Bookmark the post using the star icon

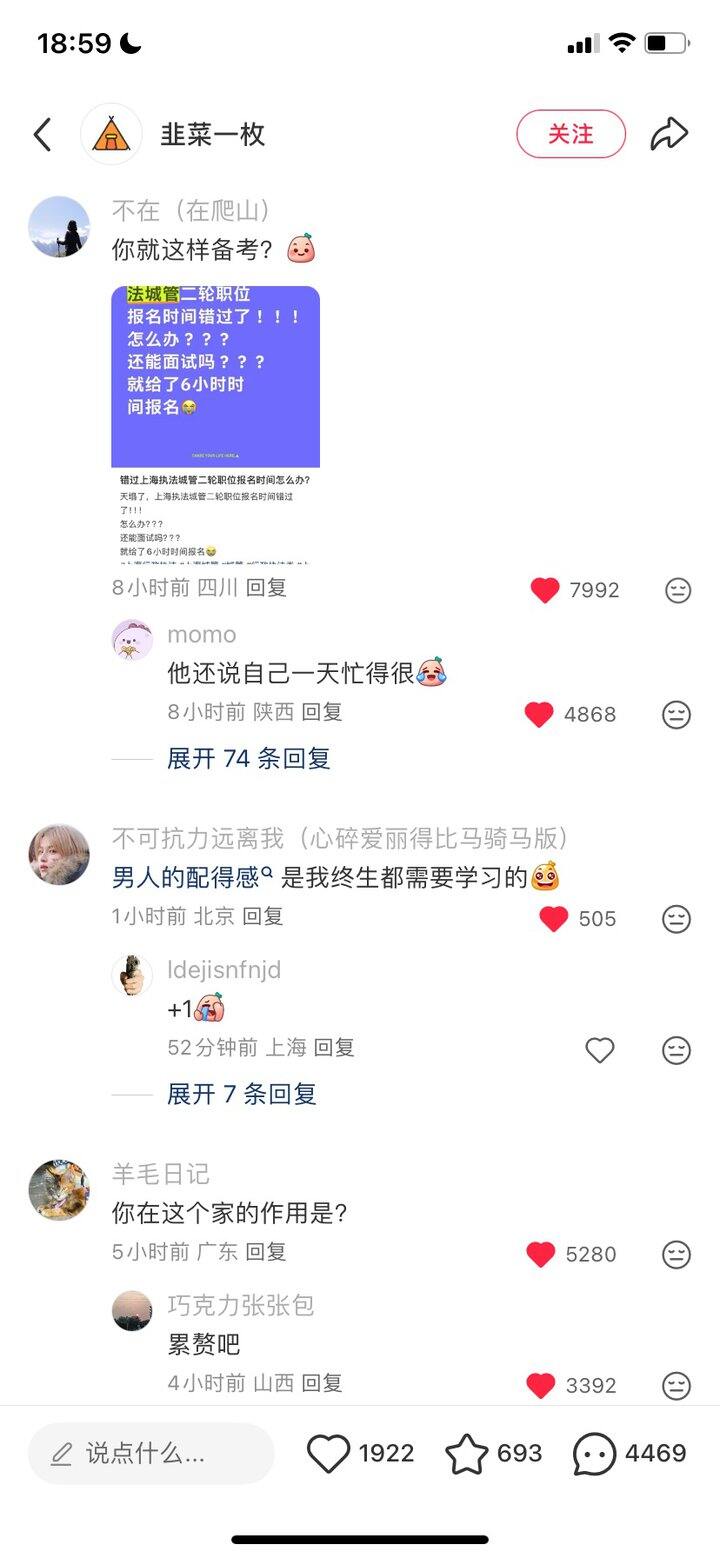(x=466, y=1453)
